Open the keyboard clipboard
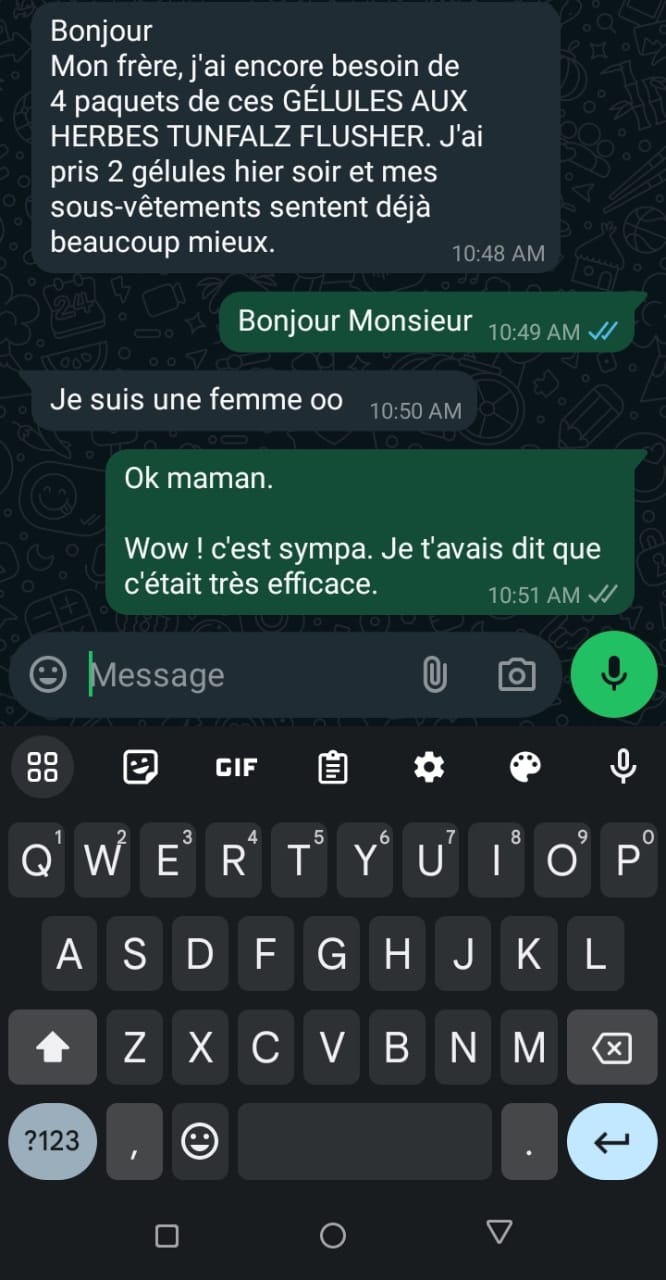The image size is (666, 1280). coord(332,767)
